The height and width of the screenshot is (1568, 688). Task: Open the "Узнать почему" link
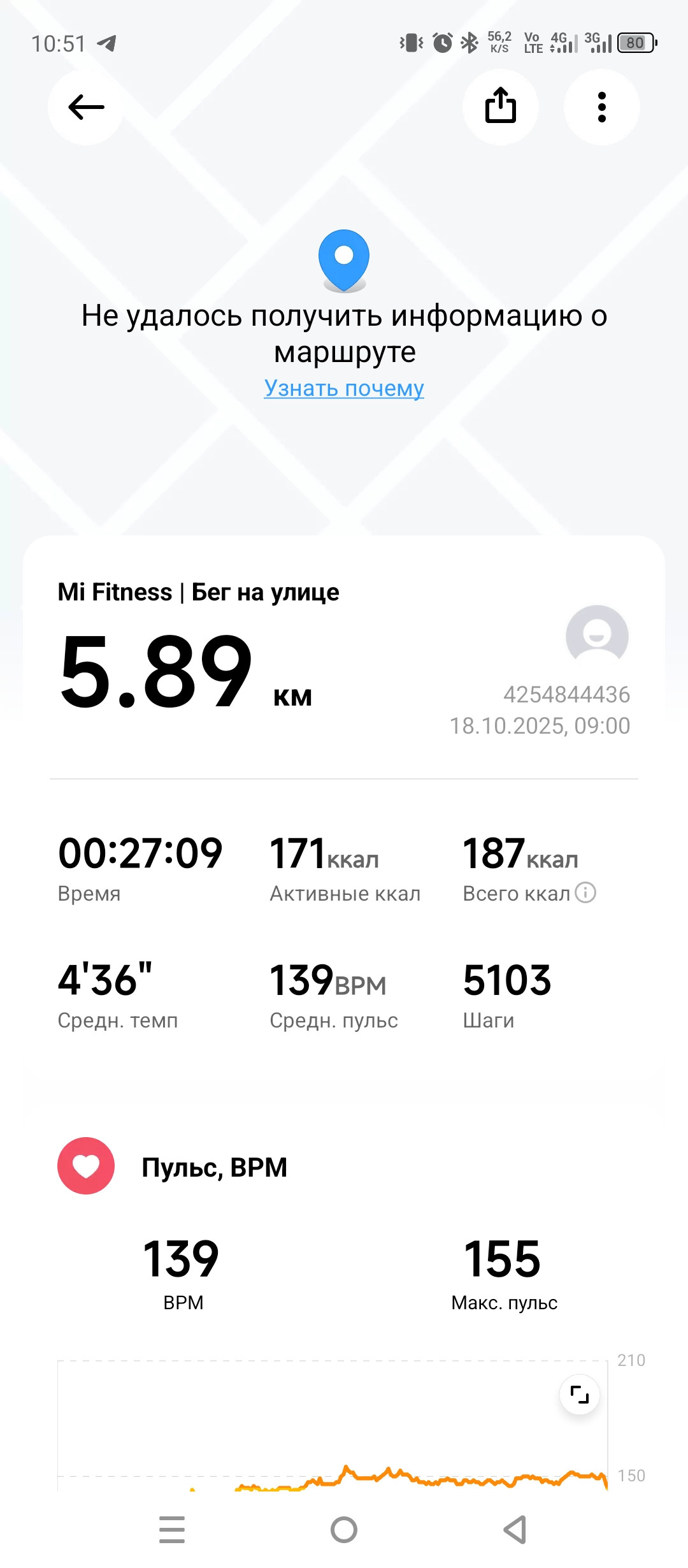tap(344, 388)
